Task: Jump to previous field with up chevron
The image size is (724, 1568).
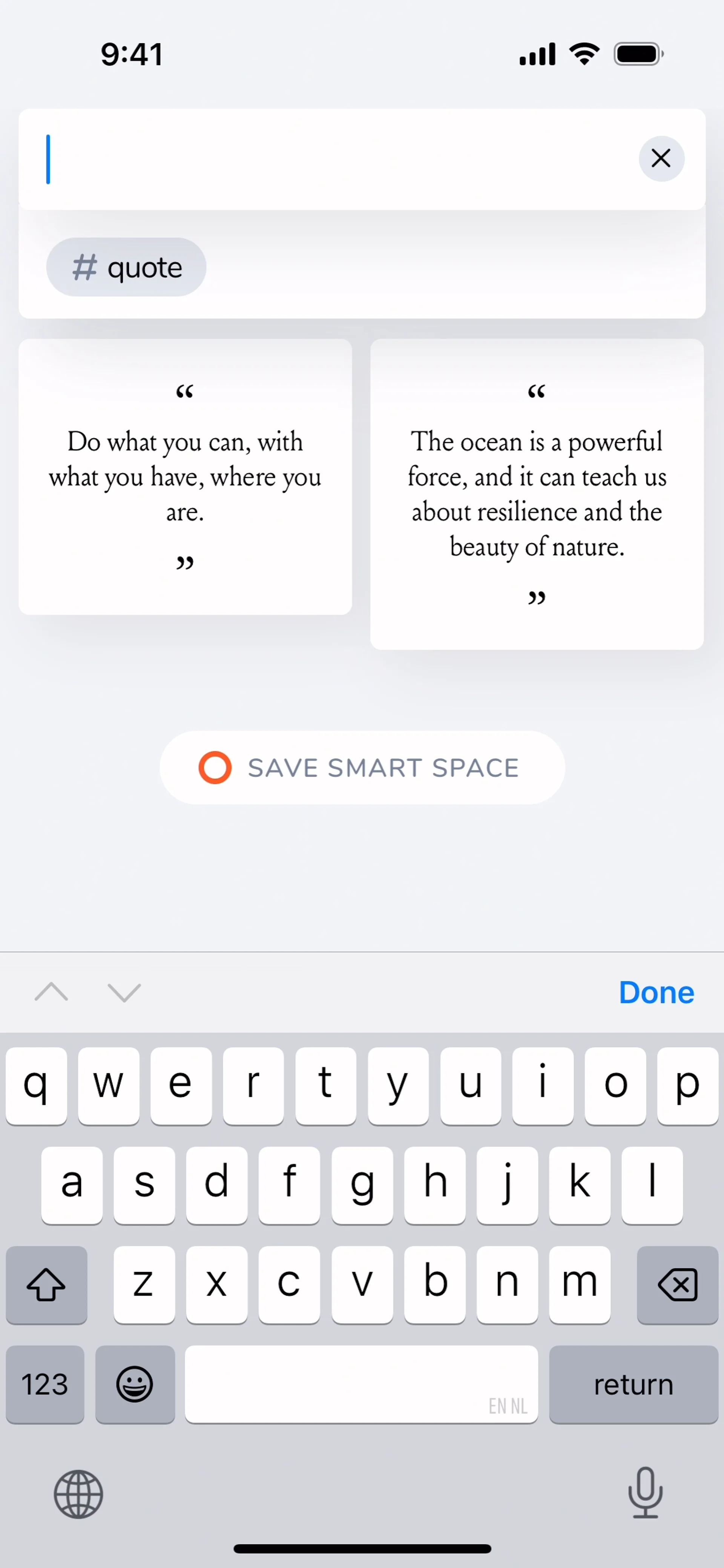Action: click(51, 993)
